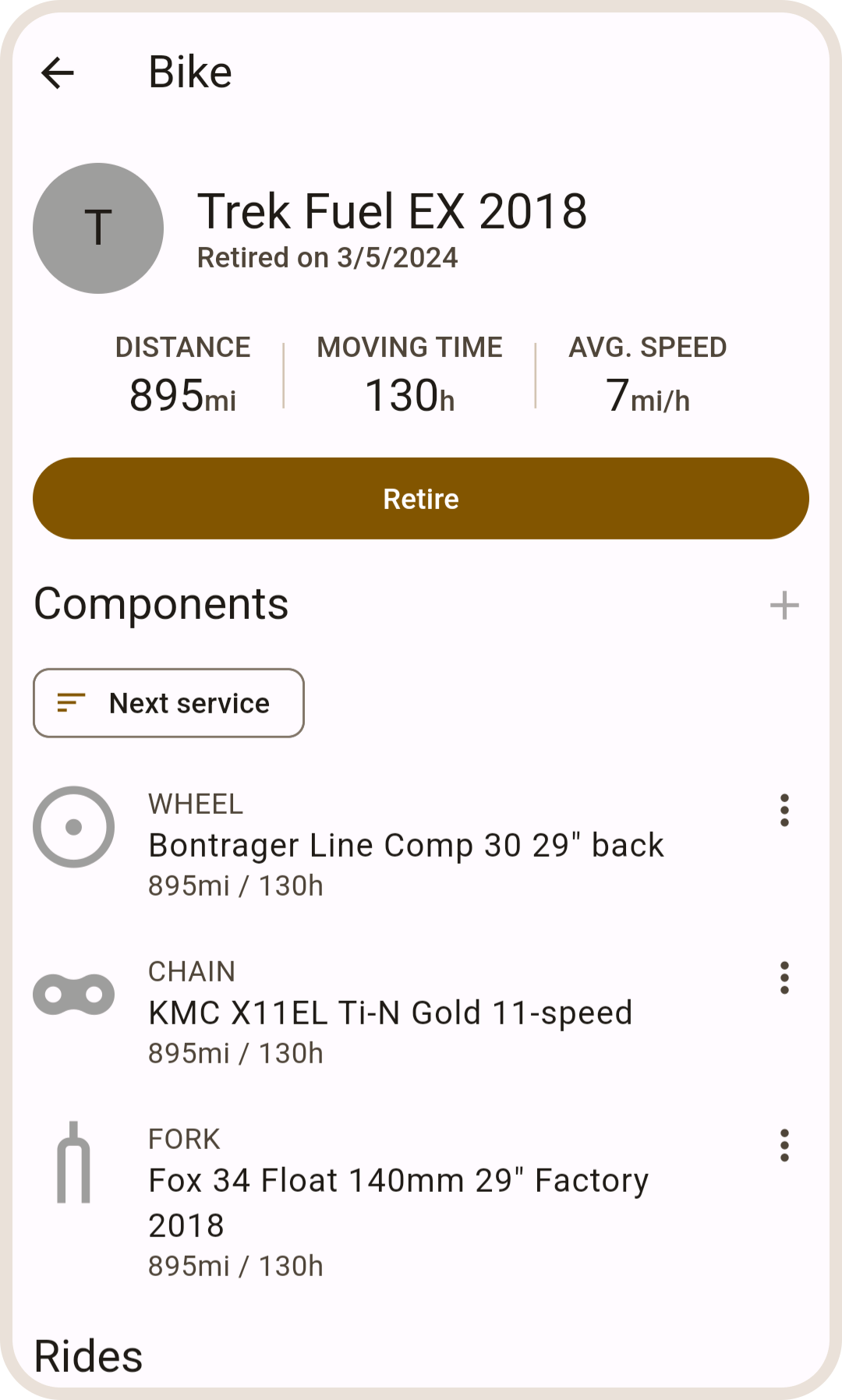Screen dimensions: 842x1400
Task: Select the Fox 34 Float fork component
Action: (398, 1201)
